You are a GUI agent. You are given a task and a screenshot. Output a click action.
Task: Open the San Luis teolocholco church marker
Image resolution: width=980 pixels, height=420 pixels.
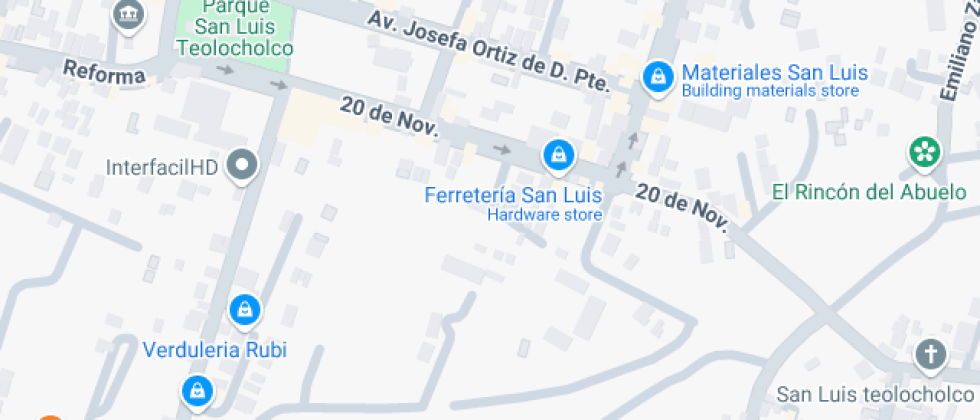point(931,357)
